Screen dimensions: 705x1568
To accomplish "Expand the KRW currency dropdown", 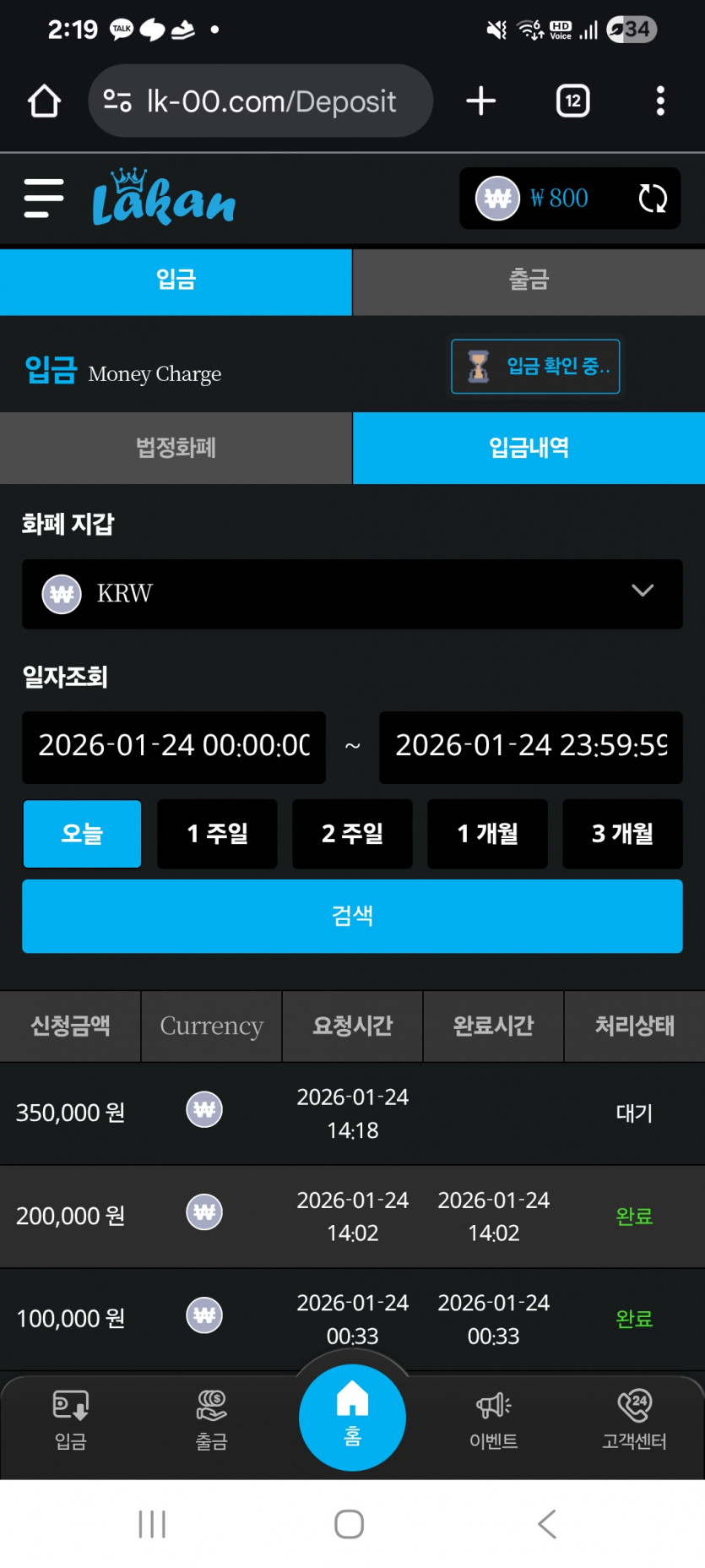I will pos(352,594).
